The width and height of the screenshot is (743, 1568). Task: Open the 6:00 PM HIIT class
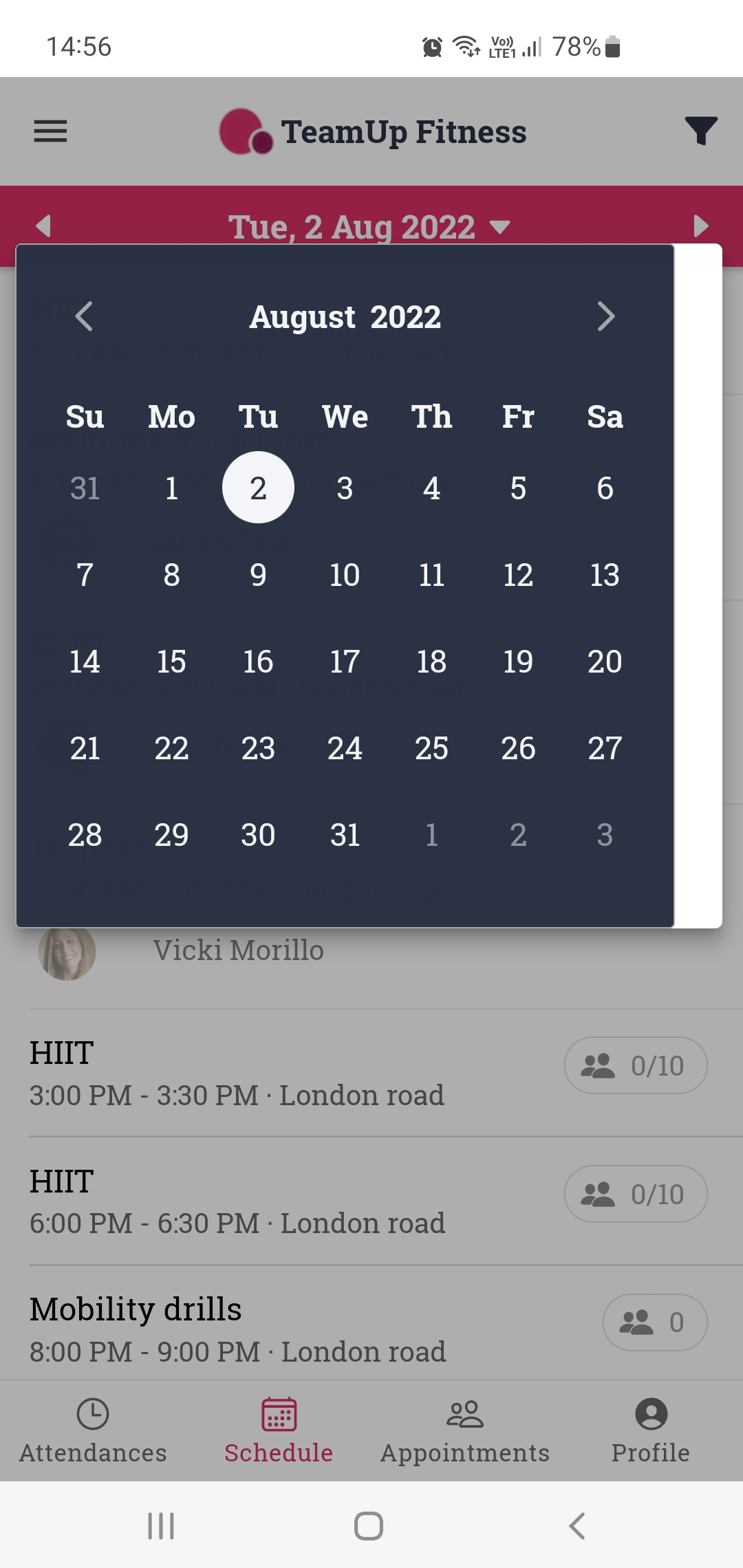[275, 1201]
